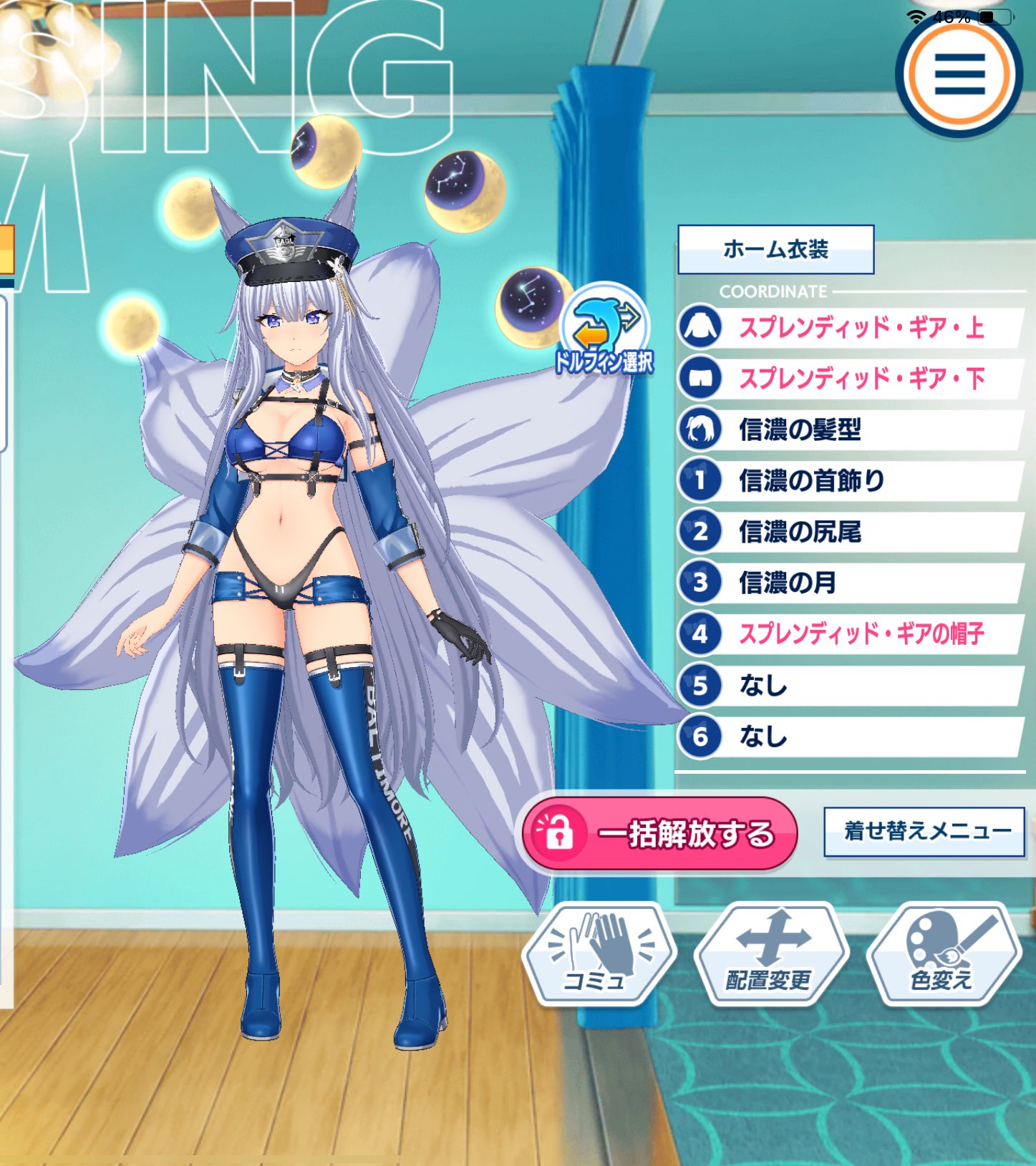Open slot 4 スプレンディッド・ギアの帽子

click(852, 633)
